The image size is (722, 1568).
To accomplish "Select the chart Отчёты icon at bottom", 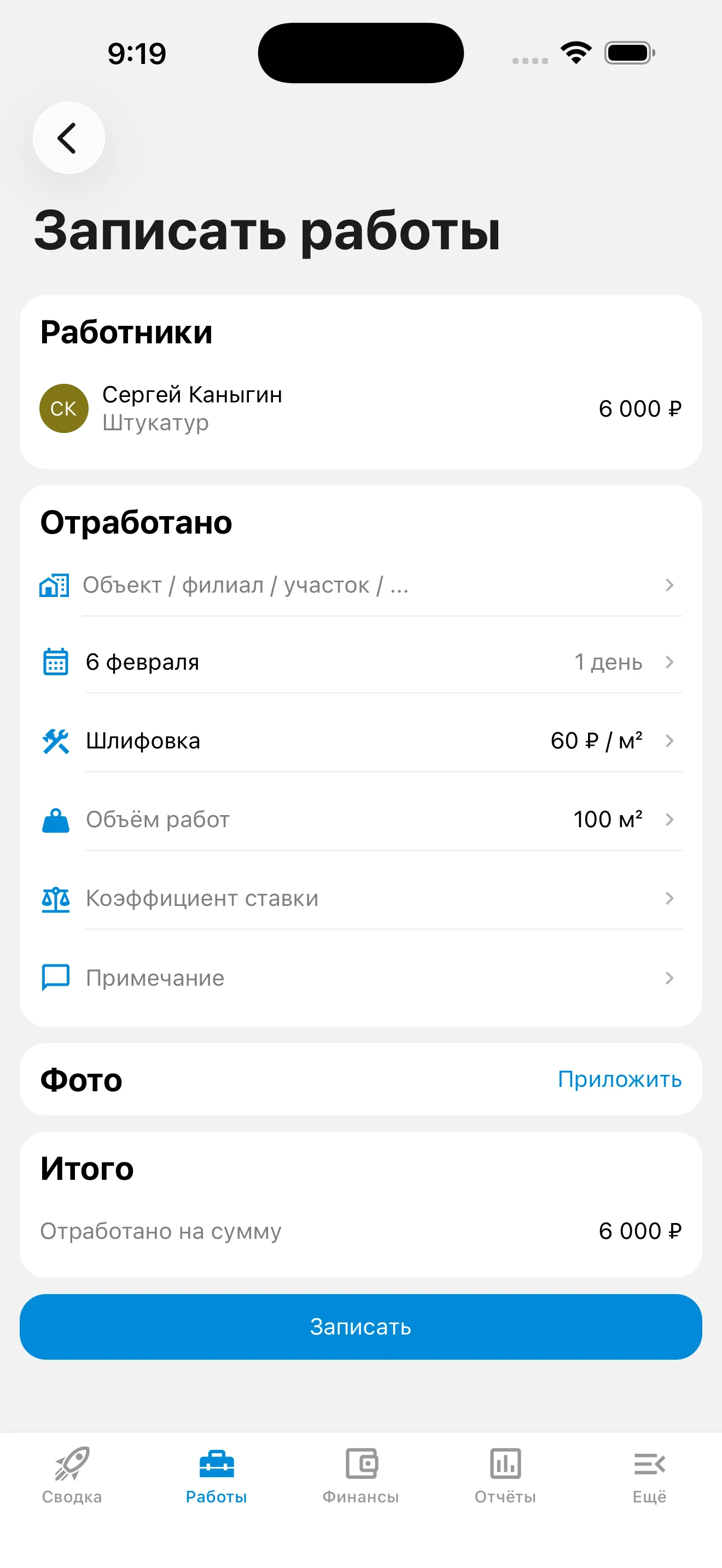I will 505,1464.
